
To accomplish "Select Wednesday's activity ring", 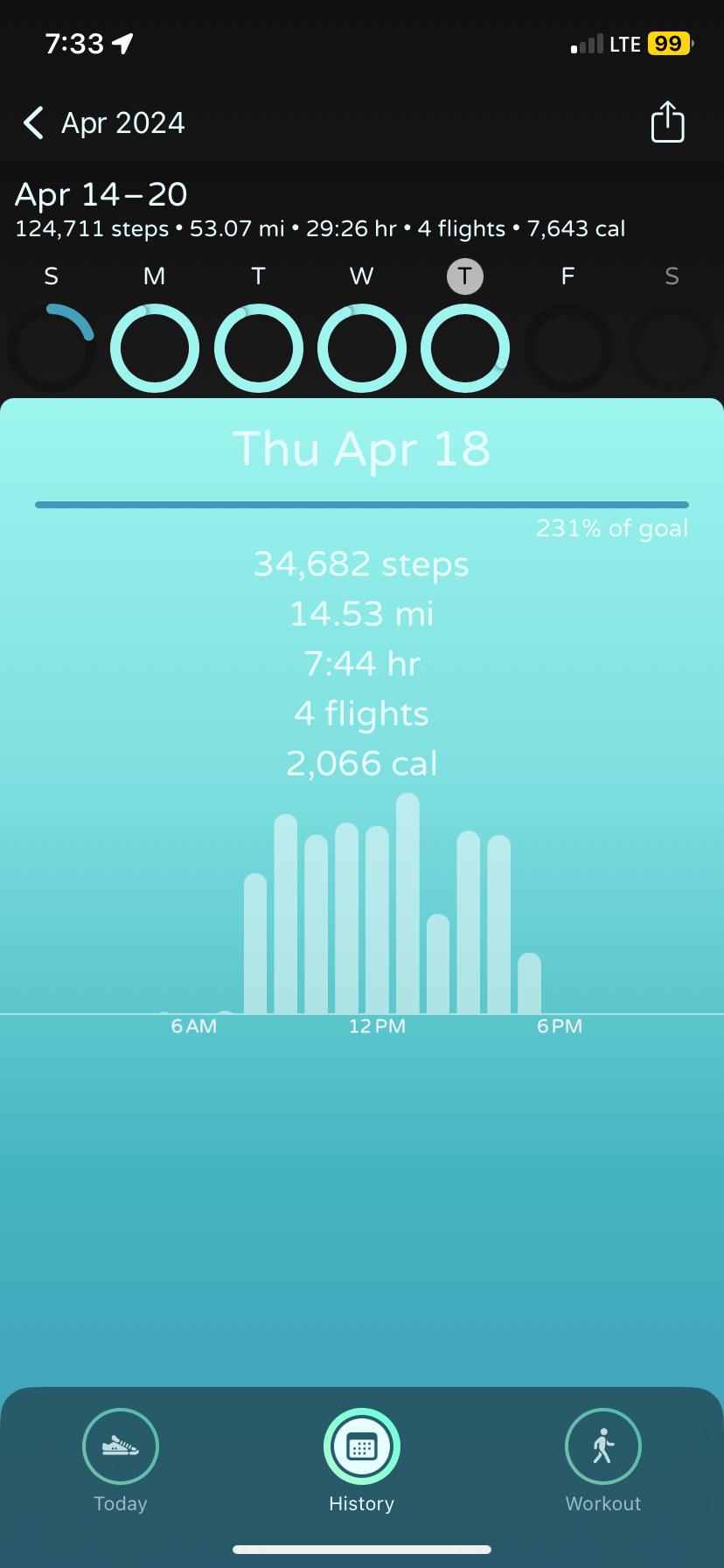I will tap(361, 348).
